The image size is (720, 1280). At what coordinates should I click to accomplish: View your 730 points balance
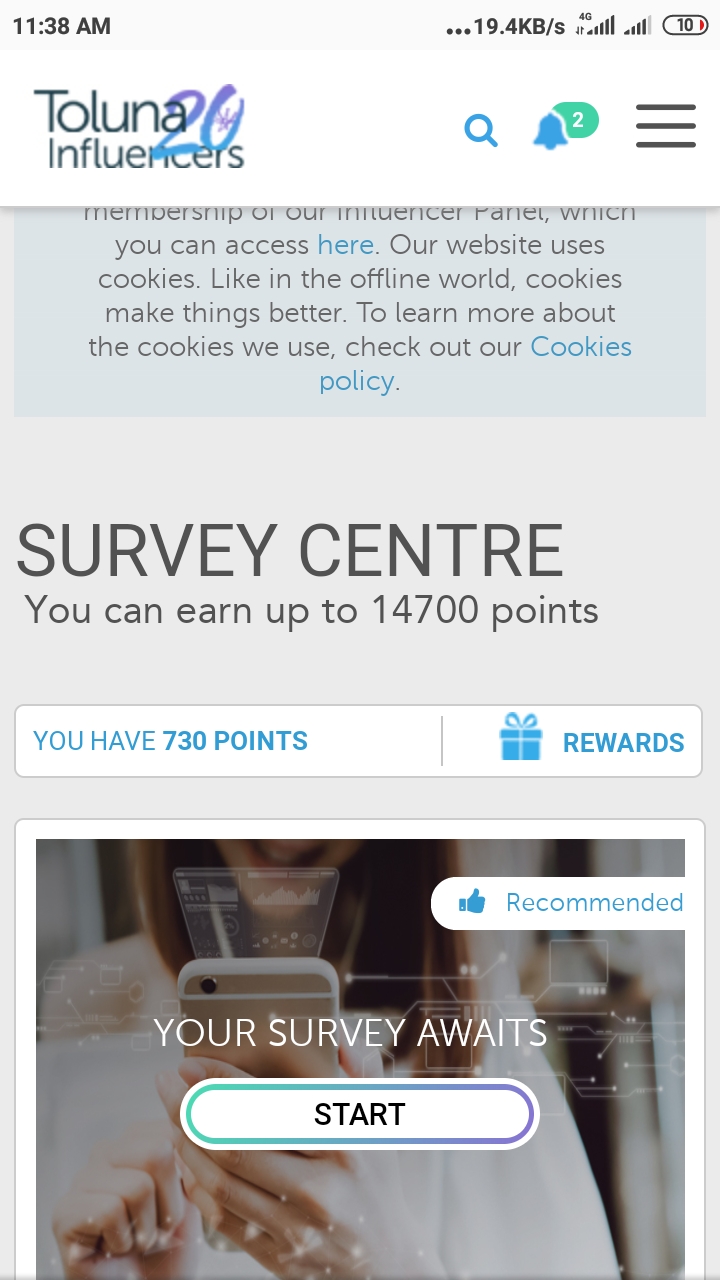171,741
